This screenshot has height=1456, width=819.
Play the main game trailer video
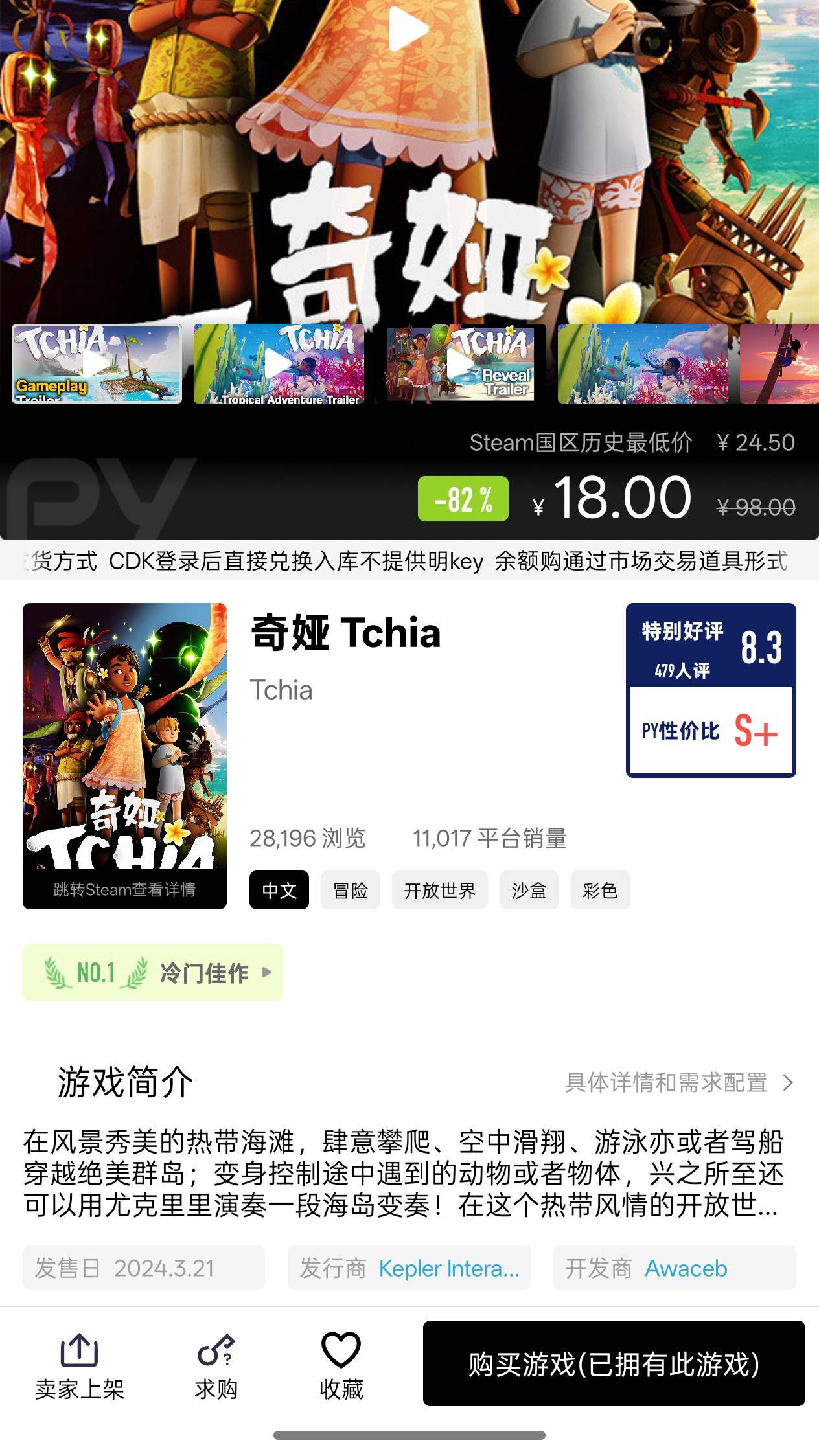[408, 29]
